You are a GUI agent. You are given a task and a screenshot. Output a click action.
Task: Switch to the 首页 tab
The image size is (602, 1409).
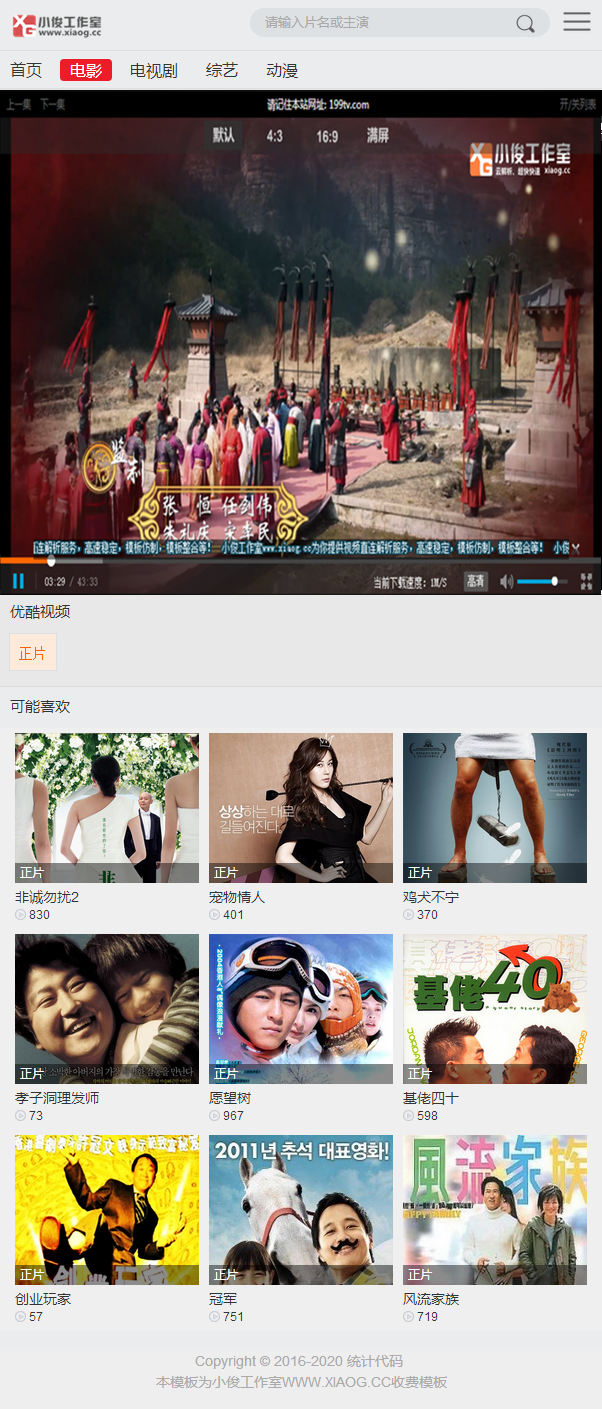26,70
